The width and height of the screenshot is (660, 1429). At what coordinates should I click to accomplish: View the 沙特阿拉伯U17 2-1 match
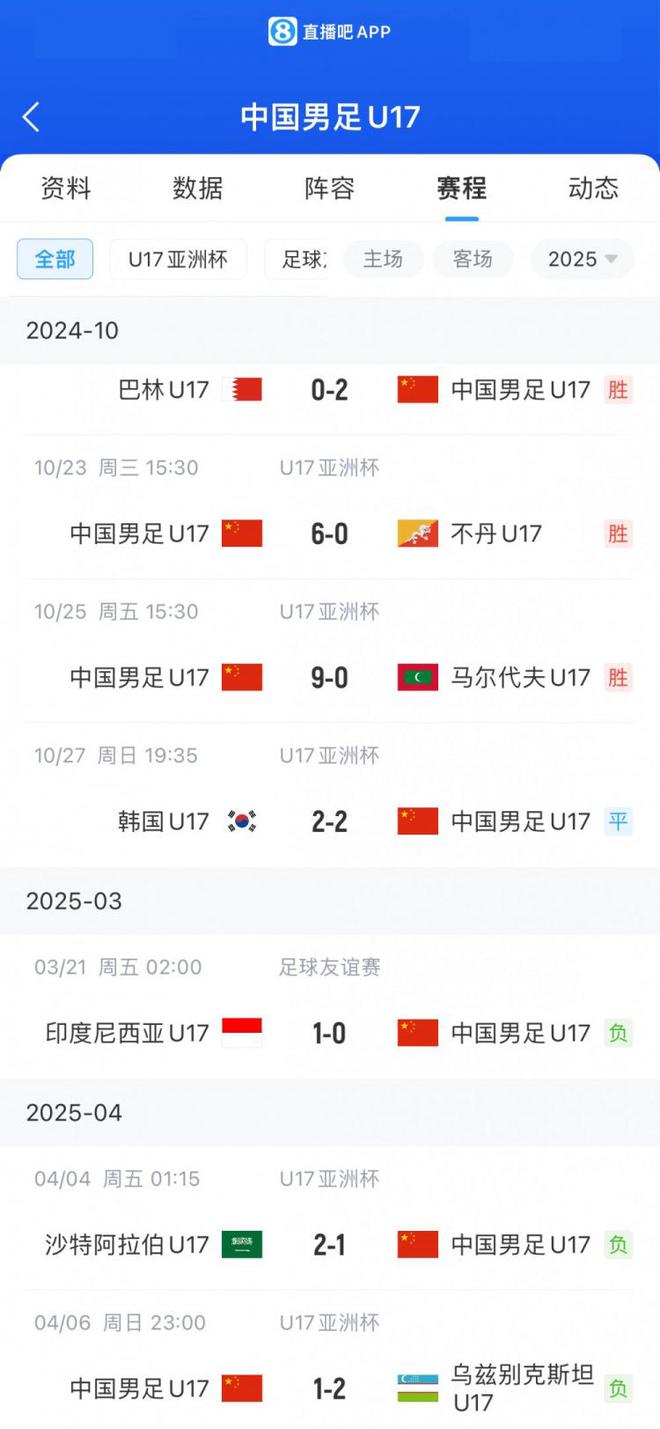(330, 1245)
